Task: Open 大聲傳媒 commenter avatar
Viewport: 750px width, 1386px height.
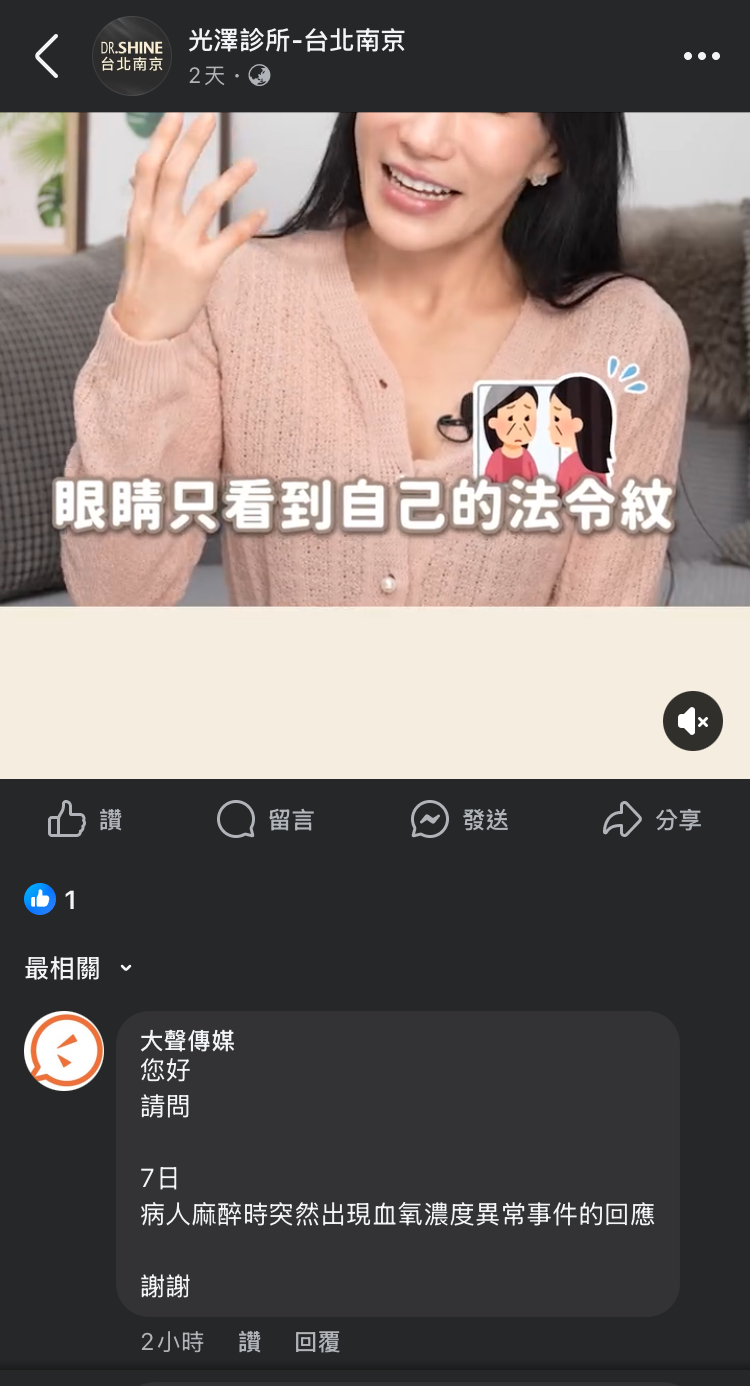Action: [64, 1051]
